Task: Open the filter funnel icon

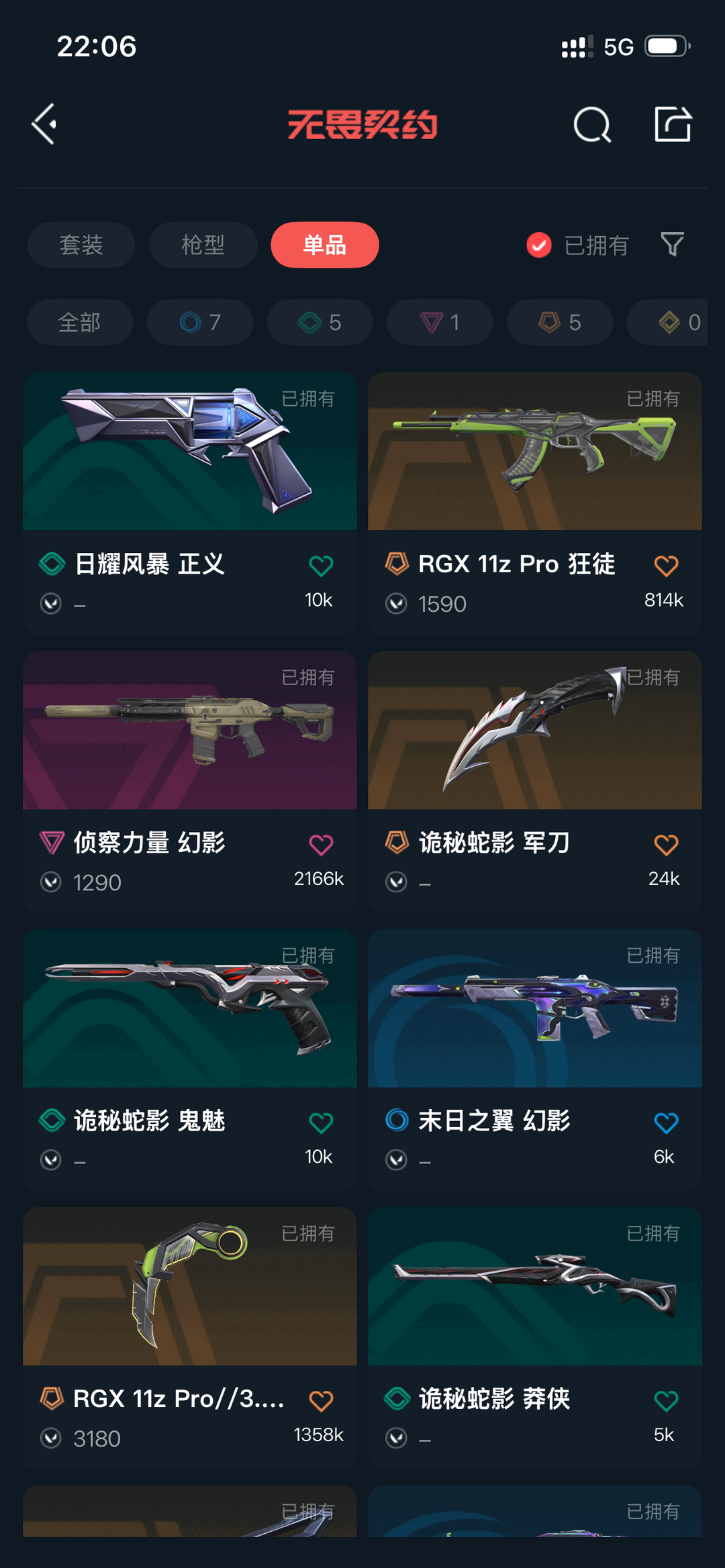Action: [672, 244]
